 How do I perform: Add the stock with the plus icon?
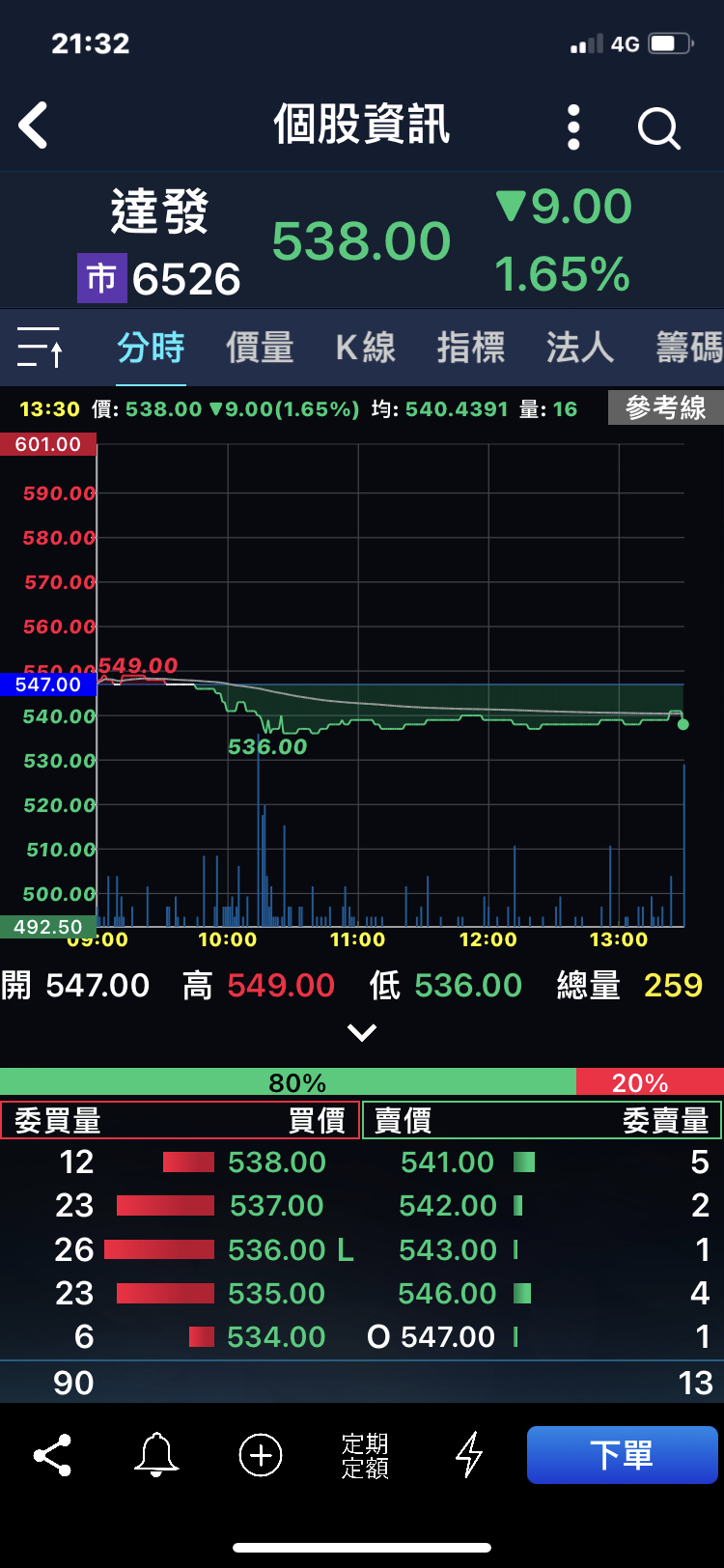[261, 1455]
